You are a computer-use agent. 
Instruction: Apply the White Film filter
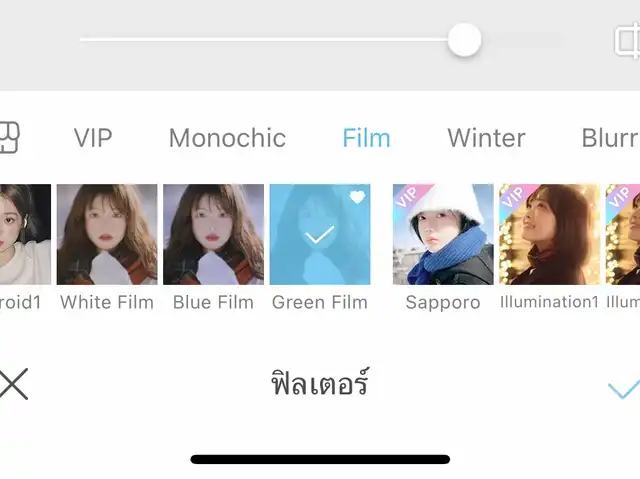pos(107,235)
